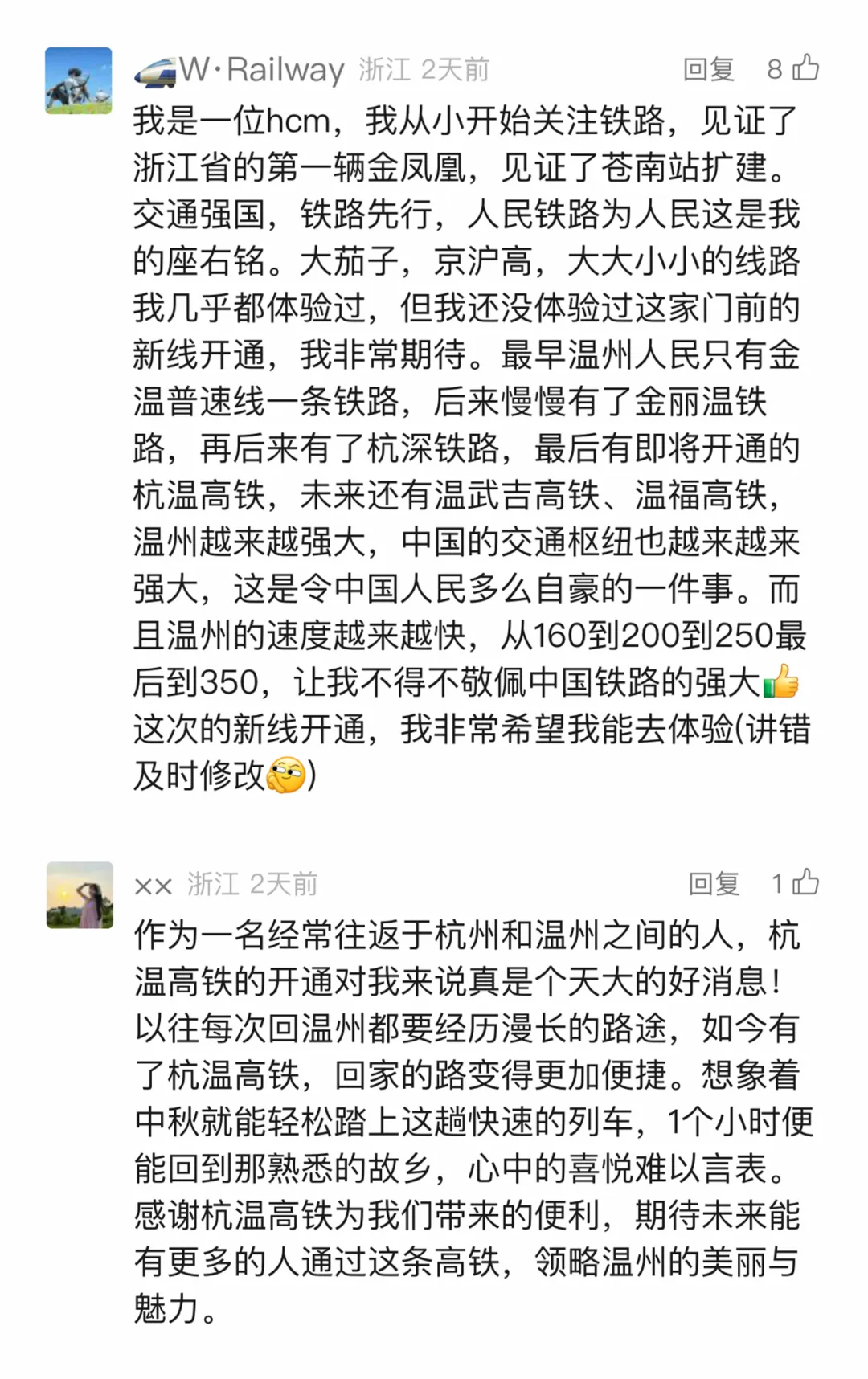Like the comment by ××
Viewport: 868px width, 1379px height.
tap(805, 882)
